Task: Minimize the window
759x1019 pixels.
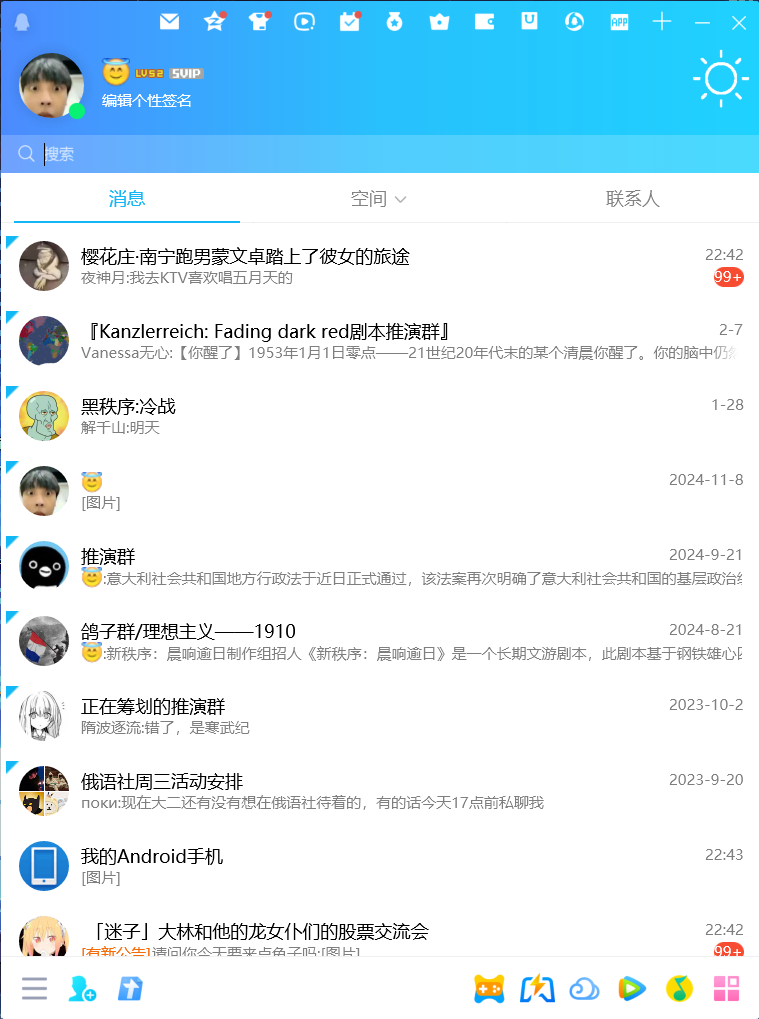Action: click(702, 22)
